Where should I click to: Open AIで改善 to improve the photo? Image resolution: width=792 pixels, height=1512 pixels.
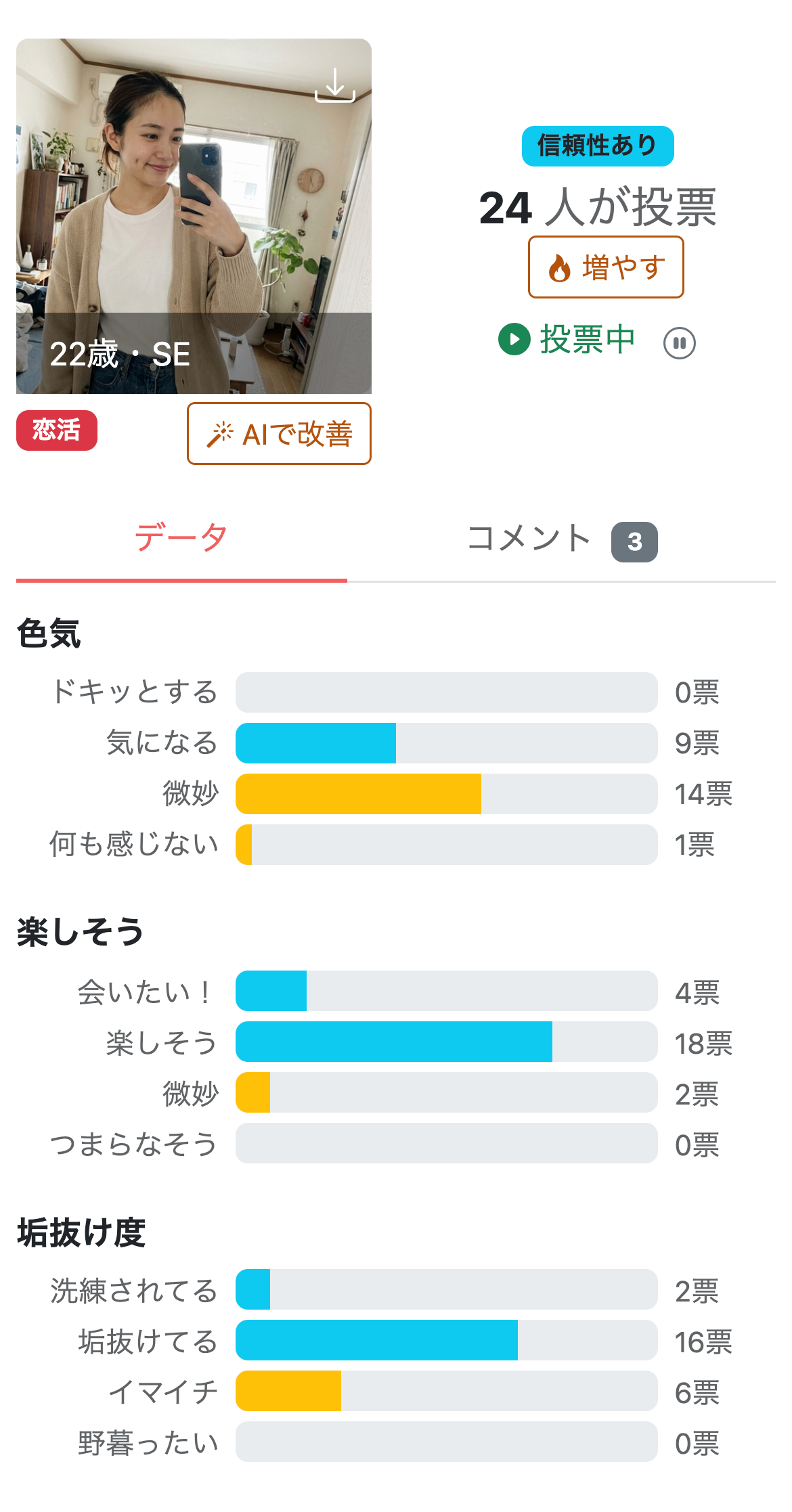point(279,434)
